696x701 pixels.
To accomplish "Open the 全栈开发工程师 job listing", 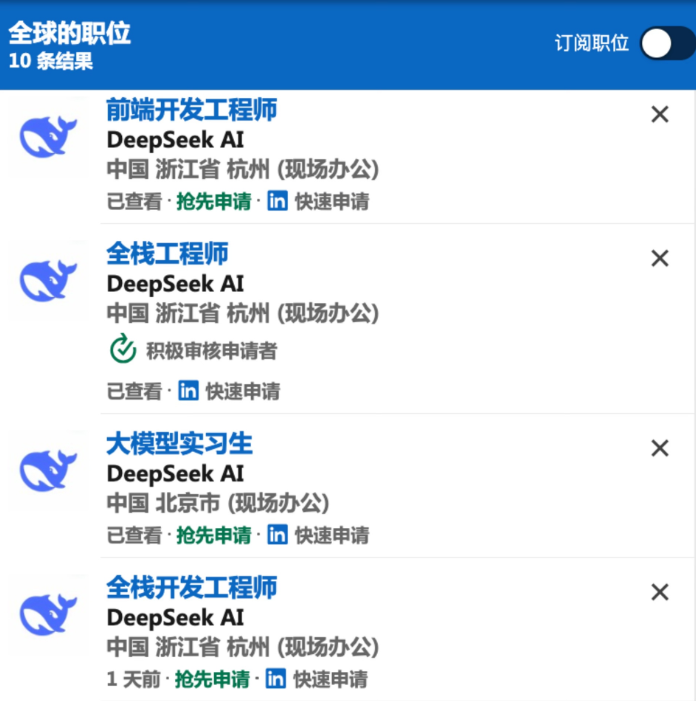I will click(192, 587).
